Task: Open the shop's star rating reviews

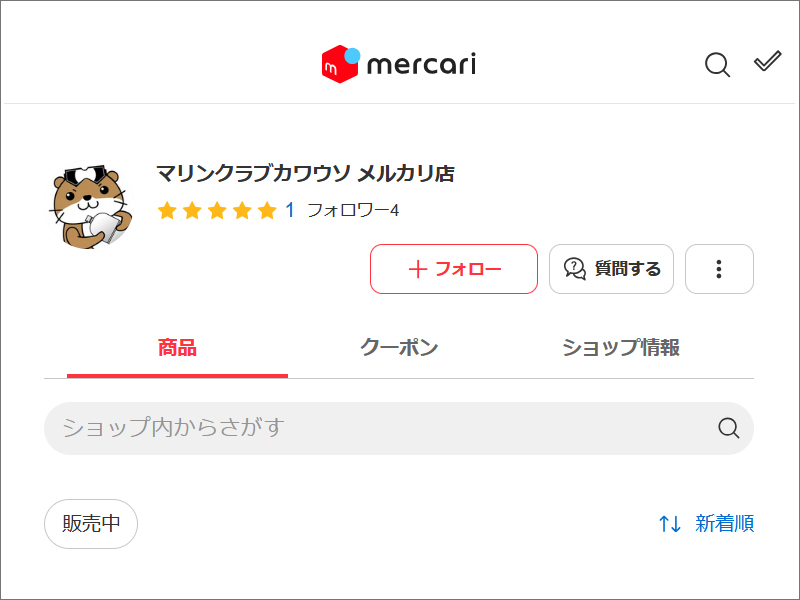Action: pyautogui.click(x=225, y=210)
